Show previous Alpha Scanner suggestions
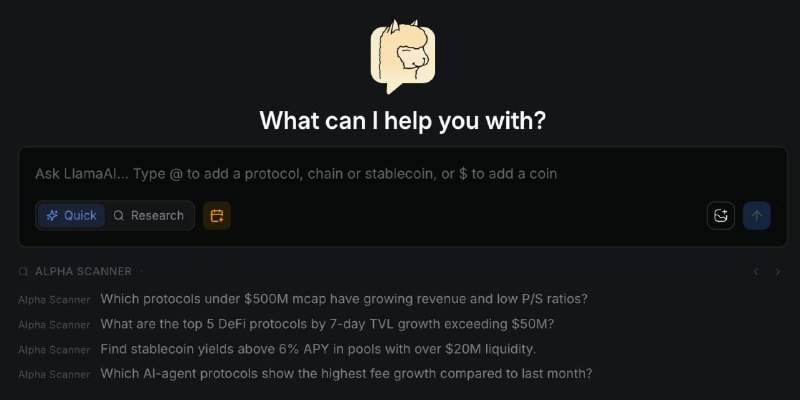 tap(756, 272)
